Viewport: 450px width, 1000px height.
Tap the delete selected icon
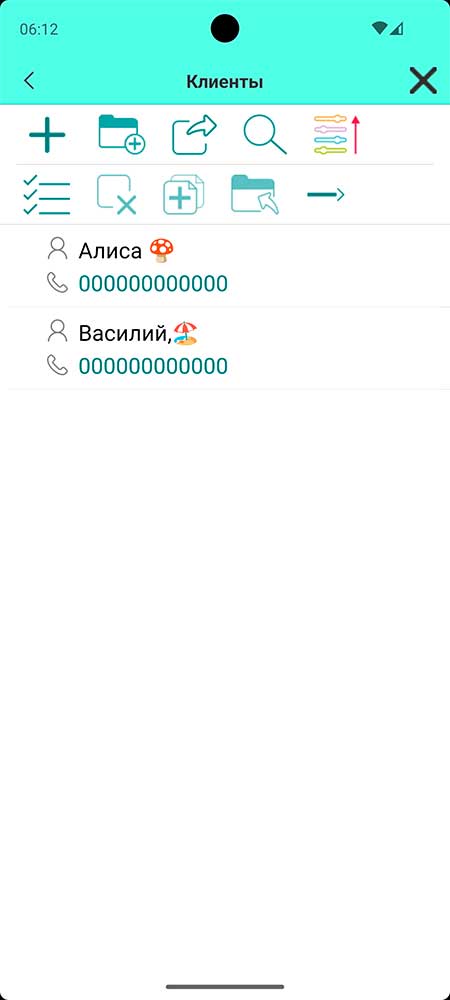(x=117, y=195)
